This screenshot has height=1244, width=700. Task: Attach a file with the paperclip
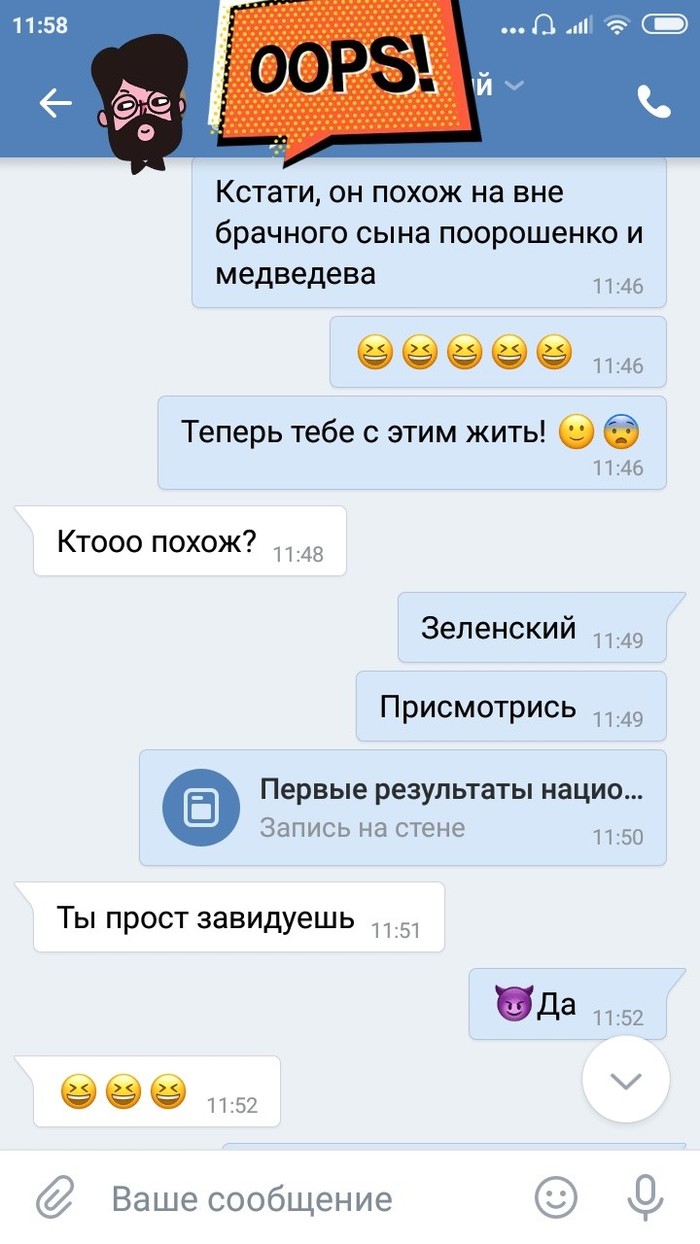[x=56, y=1197]
